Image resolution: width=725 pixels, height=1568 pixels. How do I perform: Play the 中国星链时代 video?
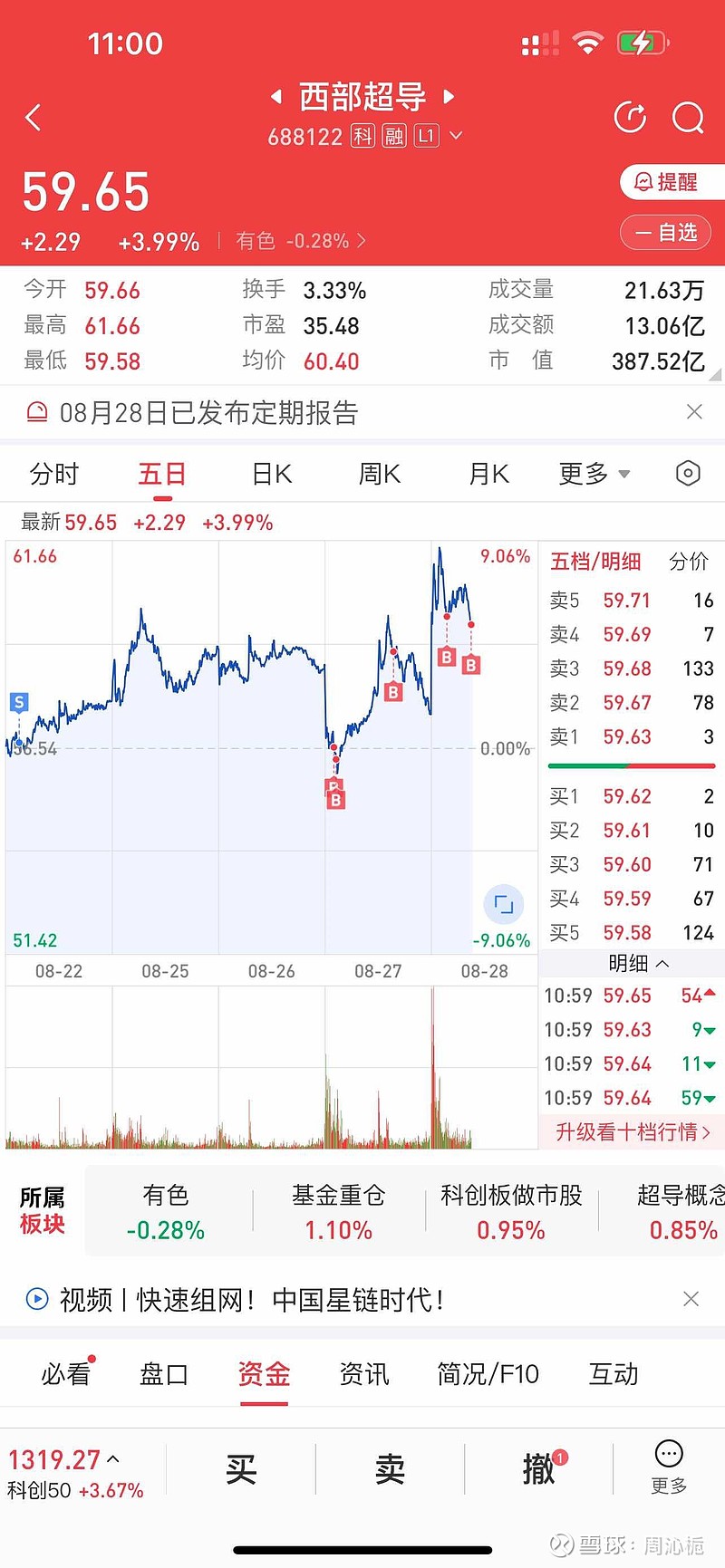(36, 1299)
